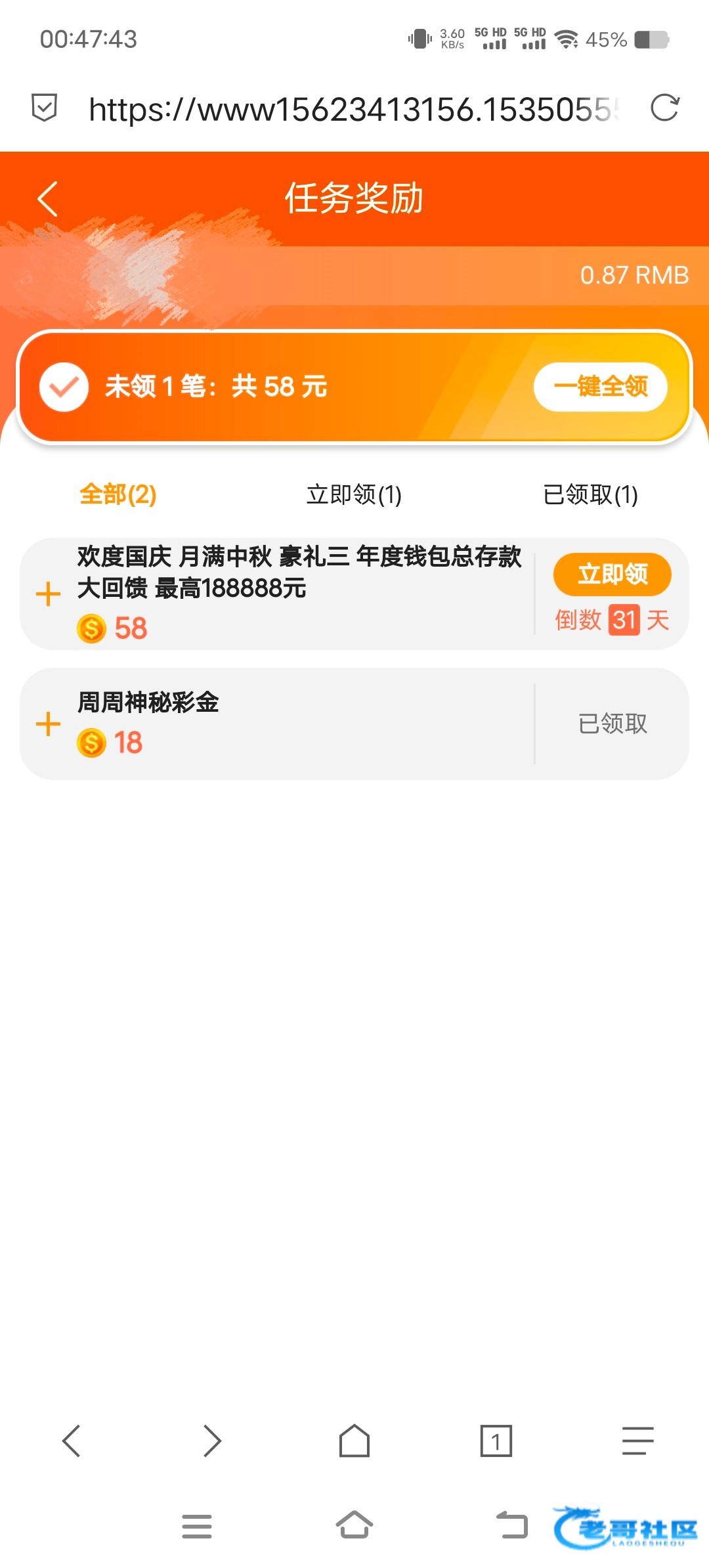Return to the system home screen
Image resolution: width=709 pixels, height=1568 pixels.
click(354, 1525)
